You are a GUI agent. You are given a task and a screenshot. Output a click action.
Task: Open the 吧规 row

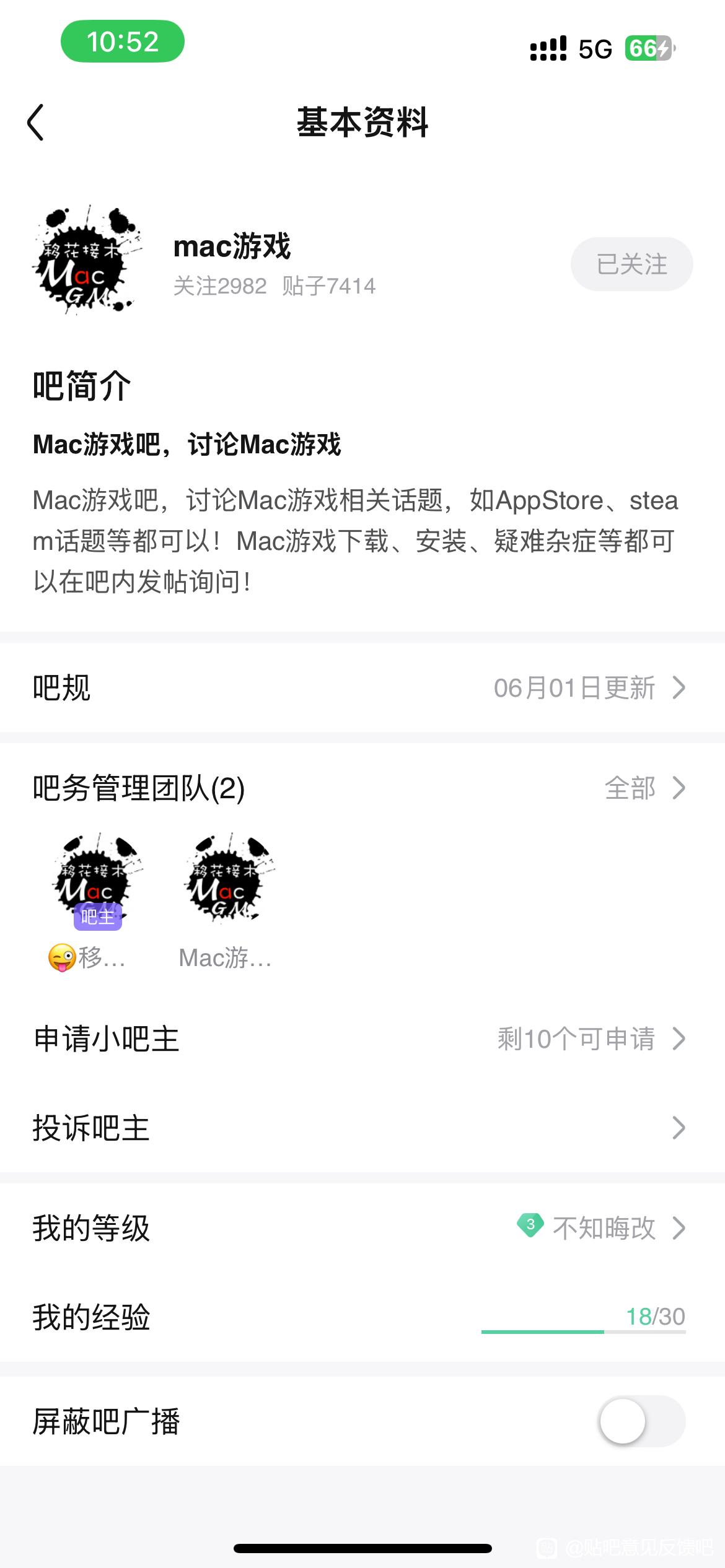[x=362, y=688]
